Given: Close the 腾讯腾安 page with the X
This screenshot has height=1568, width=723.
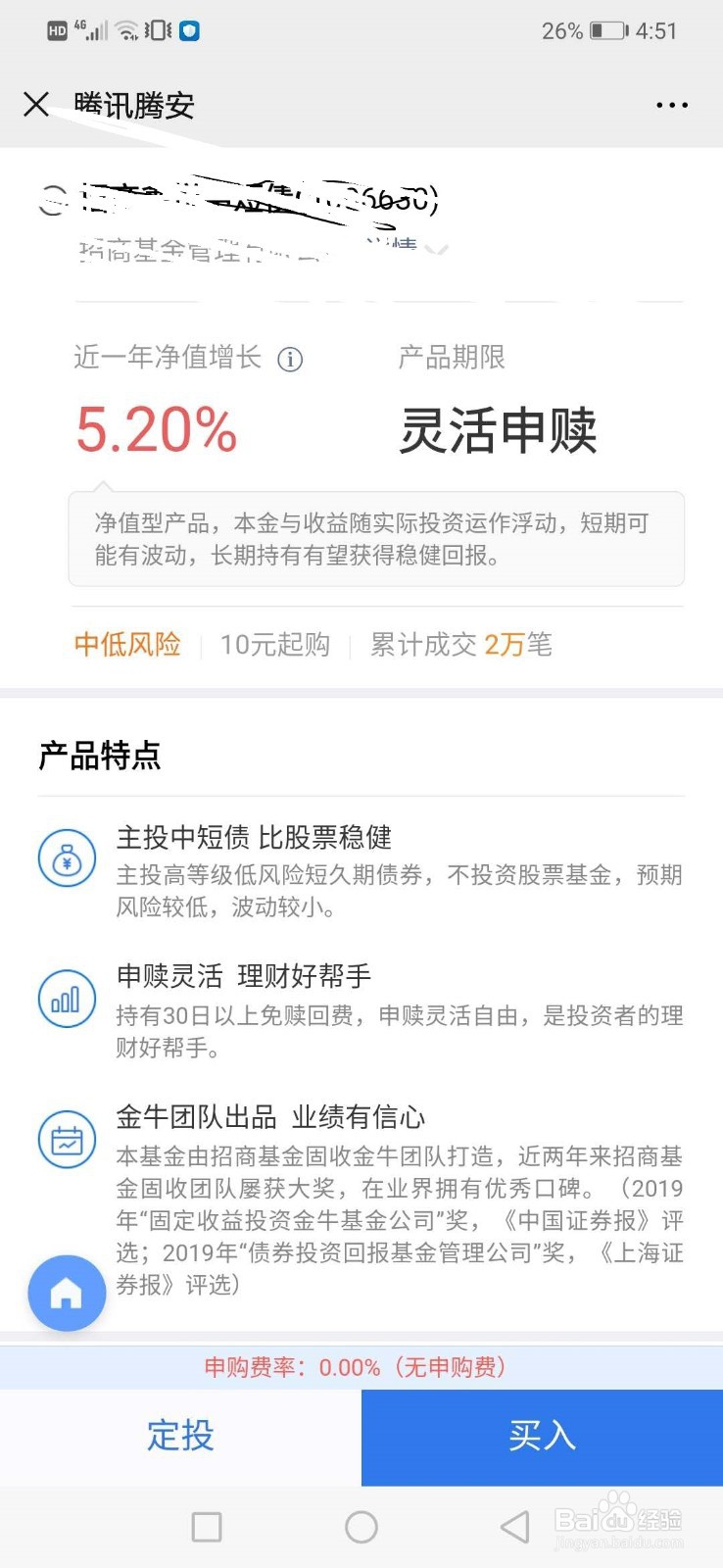Looking at the screenshot, I should click(x=36, y=104).
